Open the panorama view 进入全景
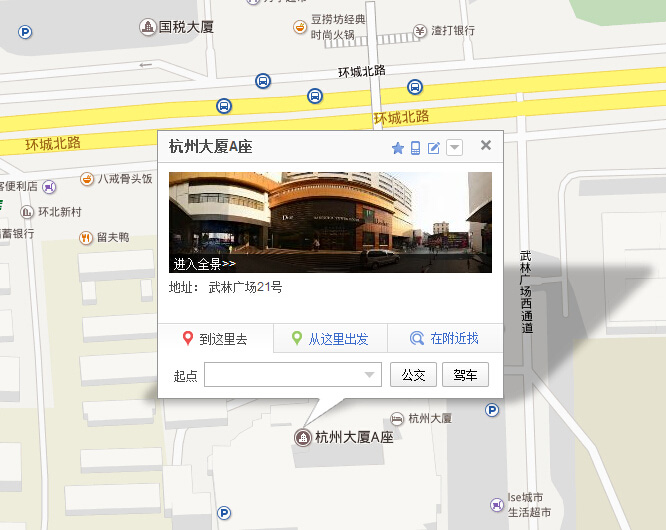The height and width of the screenshot is (530, 666). click(204, 264)
